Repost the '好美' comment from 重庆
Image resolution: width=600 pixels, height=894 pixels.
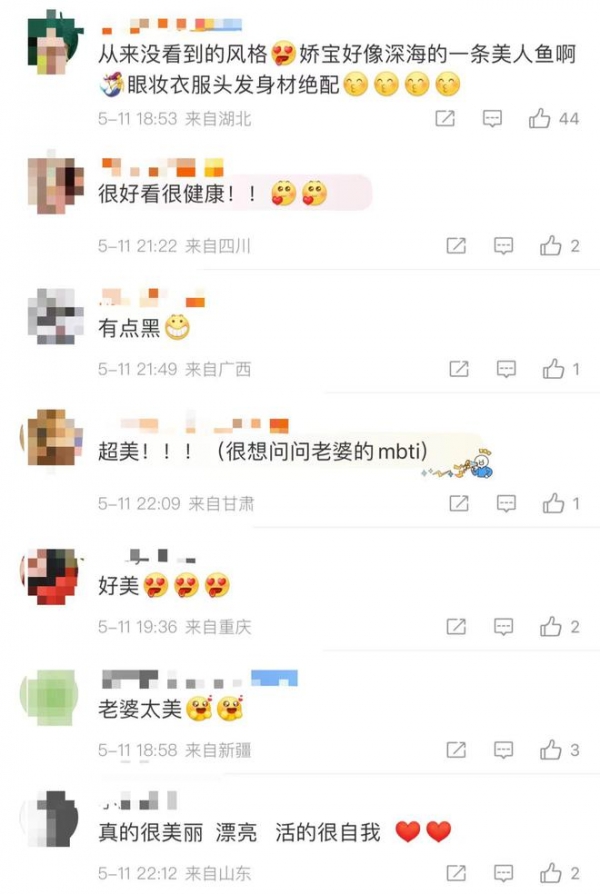457,627
